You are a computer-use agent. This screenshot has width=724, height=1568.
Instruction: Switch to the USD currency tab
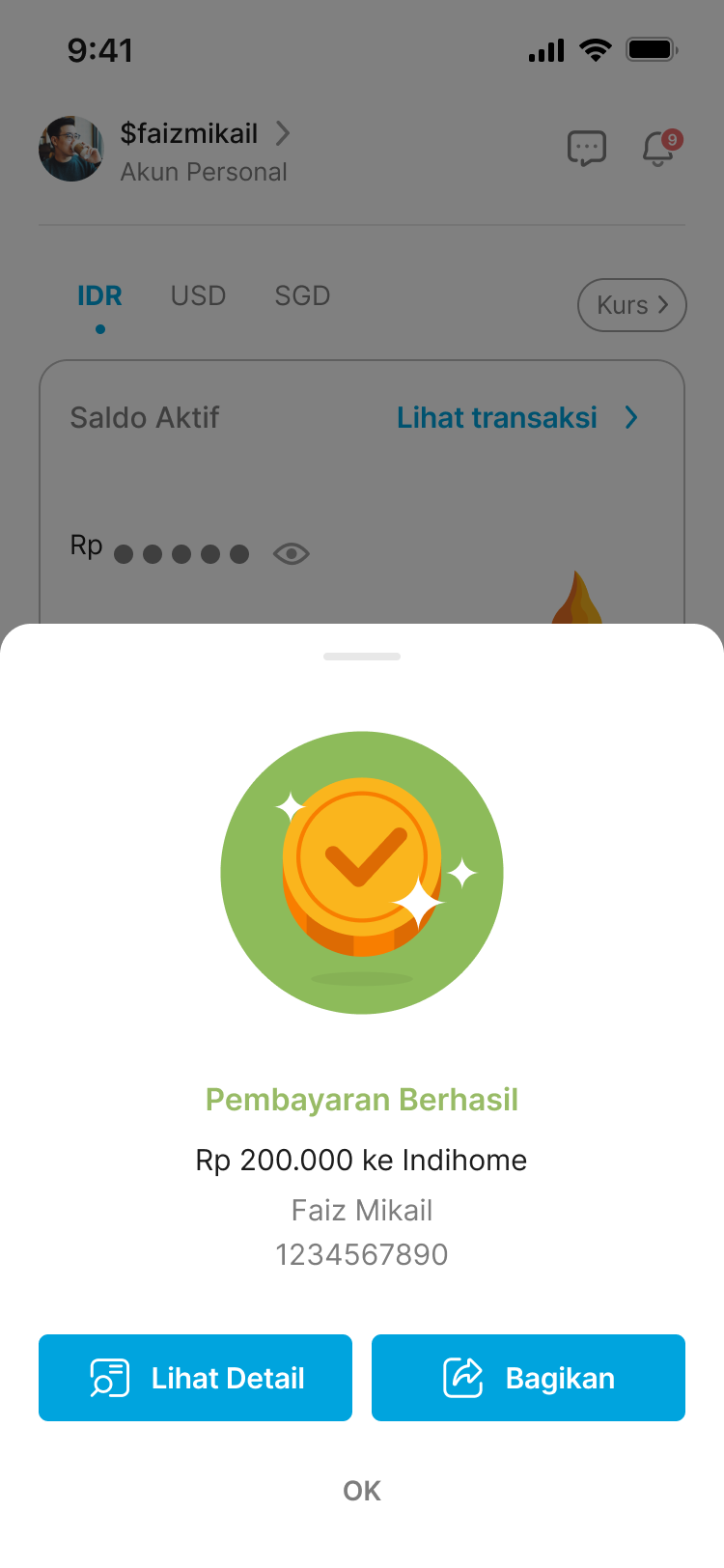pos(198,295)
